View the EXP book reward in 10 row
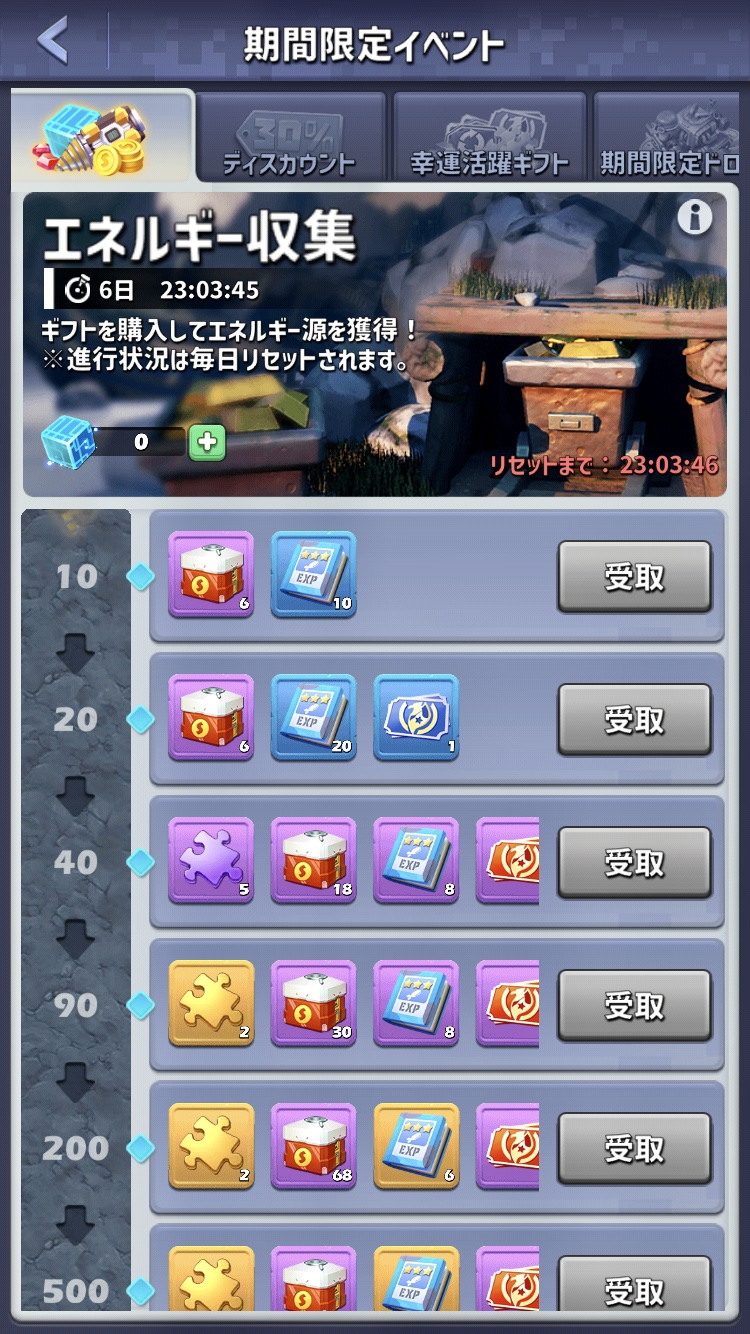Screen dimensions: 750x1334 [x=313, y=574]
